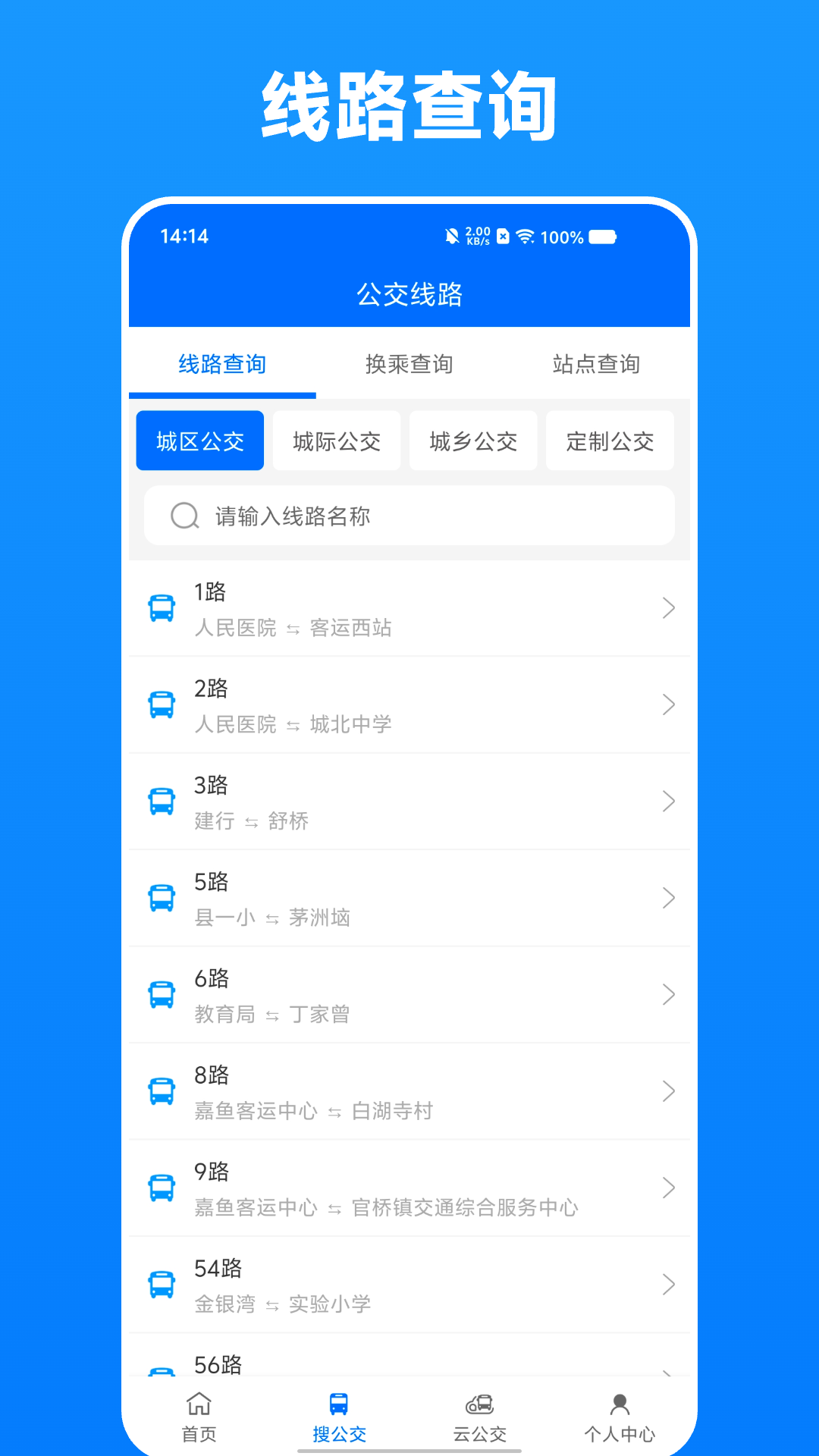The image size is (819, 1456).
Task: Switch on the 定制公交 filter
Action: coord(610,441)
